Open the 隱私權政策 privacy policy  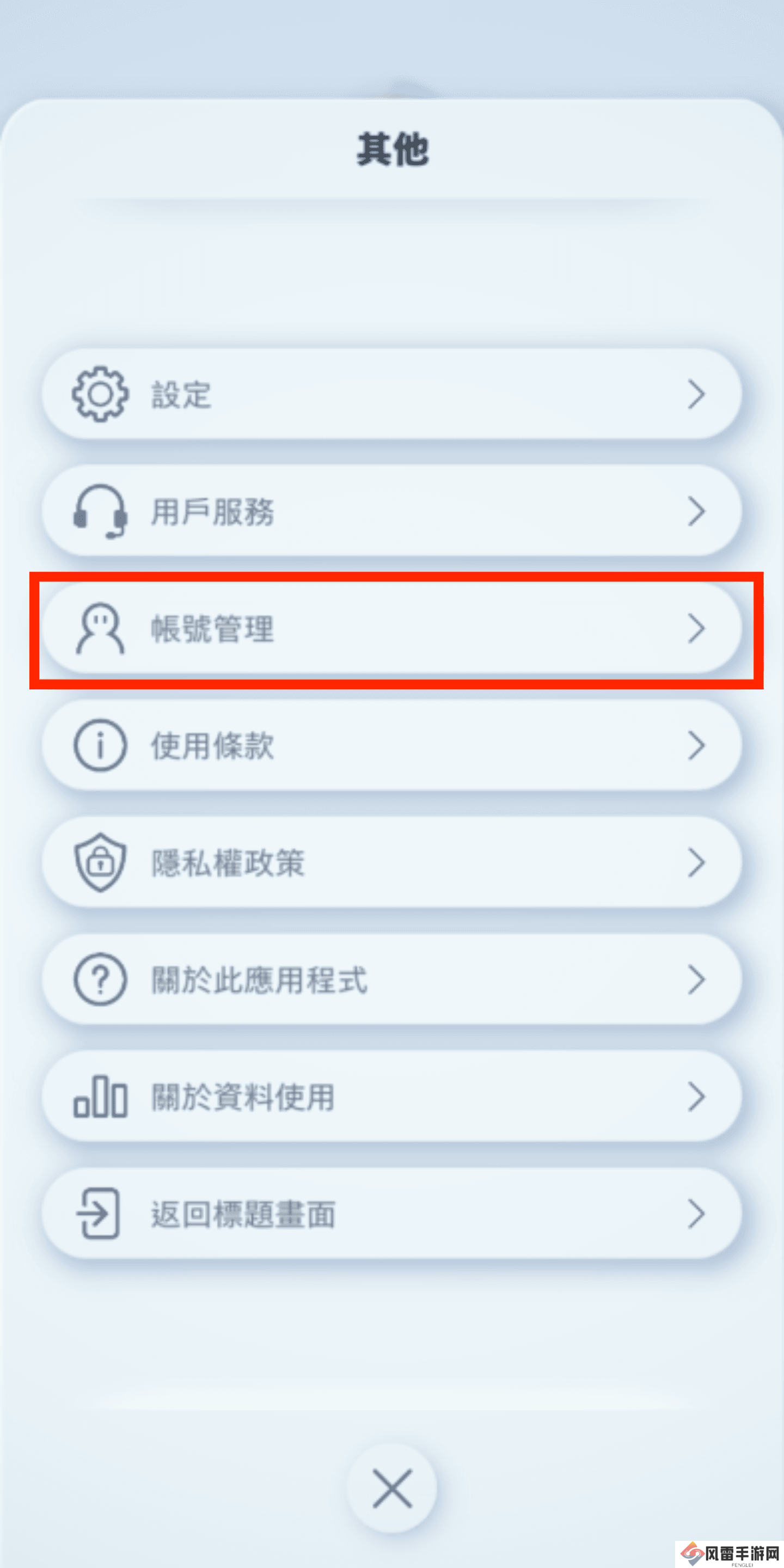point(391,862)
